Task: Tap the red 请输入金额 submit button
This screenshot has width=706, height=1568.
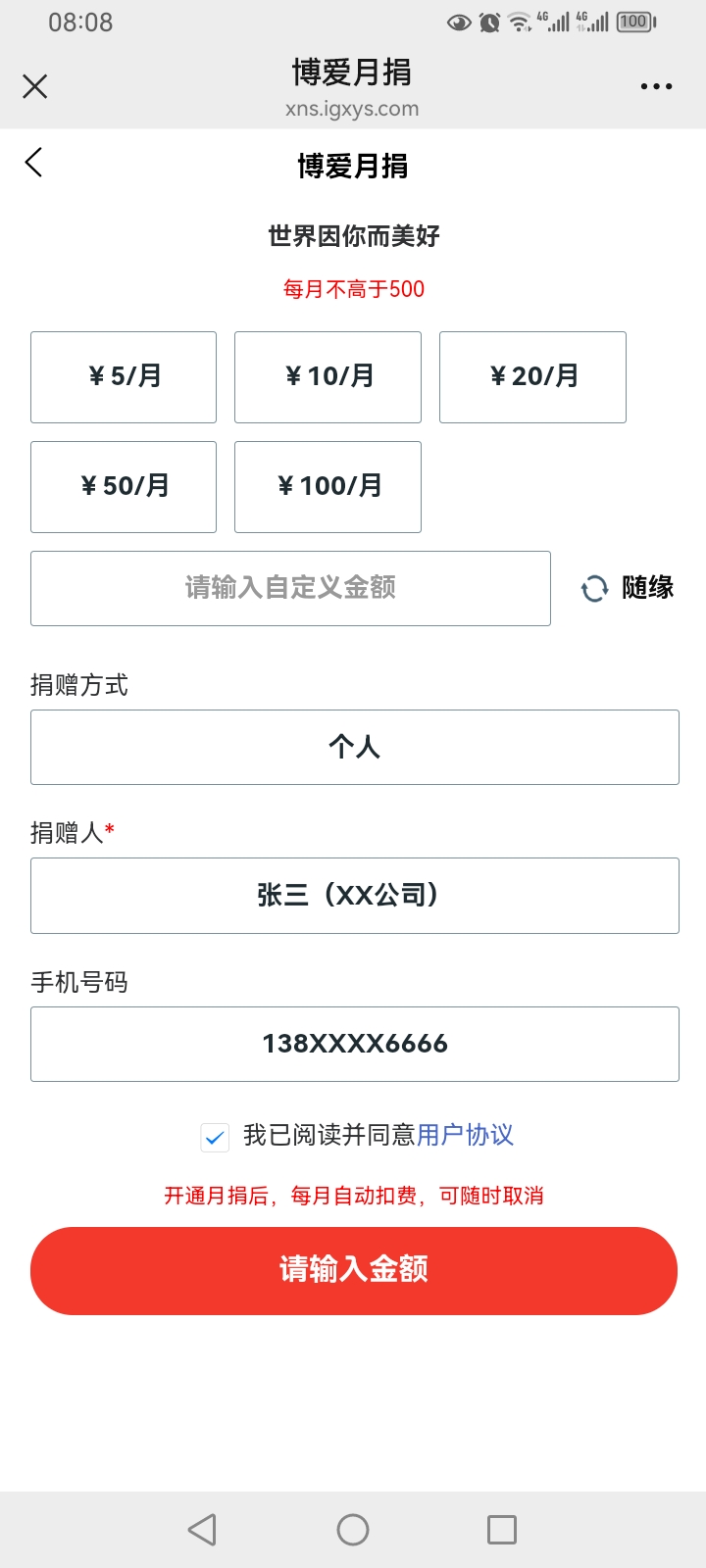Action: [354, 1271]
